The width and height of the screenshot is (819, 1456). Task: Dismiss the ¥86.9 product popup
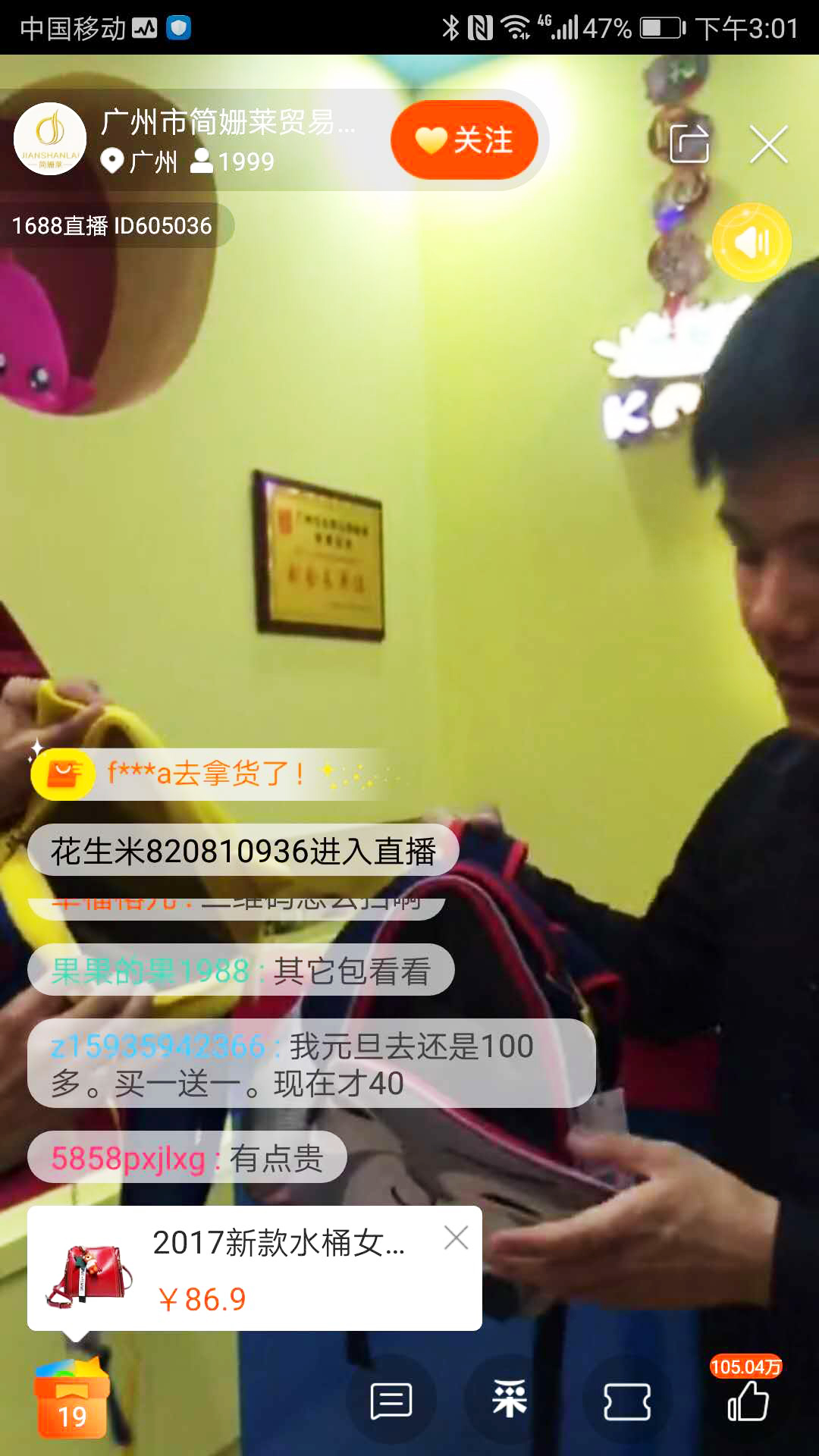coord(456,1238)
